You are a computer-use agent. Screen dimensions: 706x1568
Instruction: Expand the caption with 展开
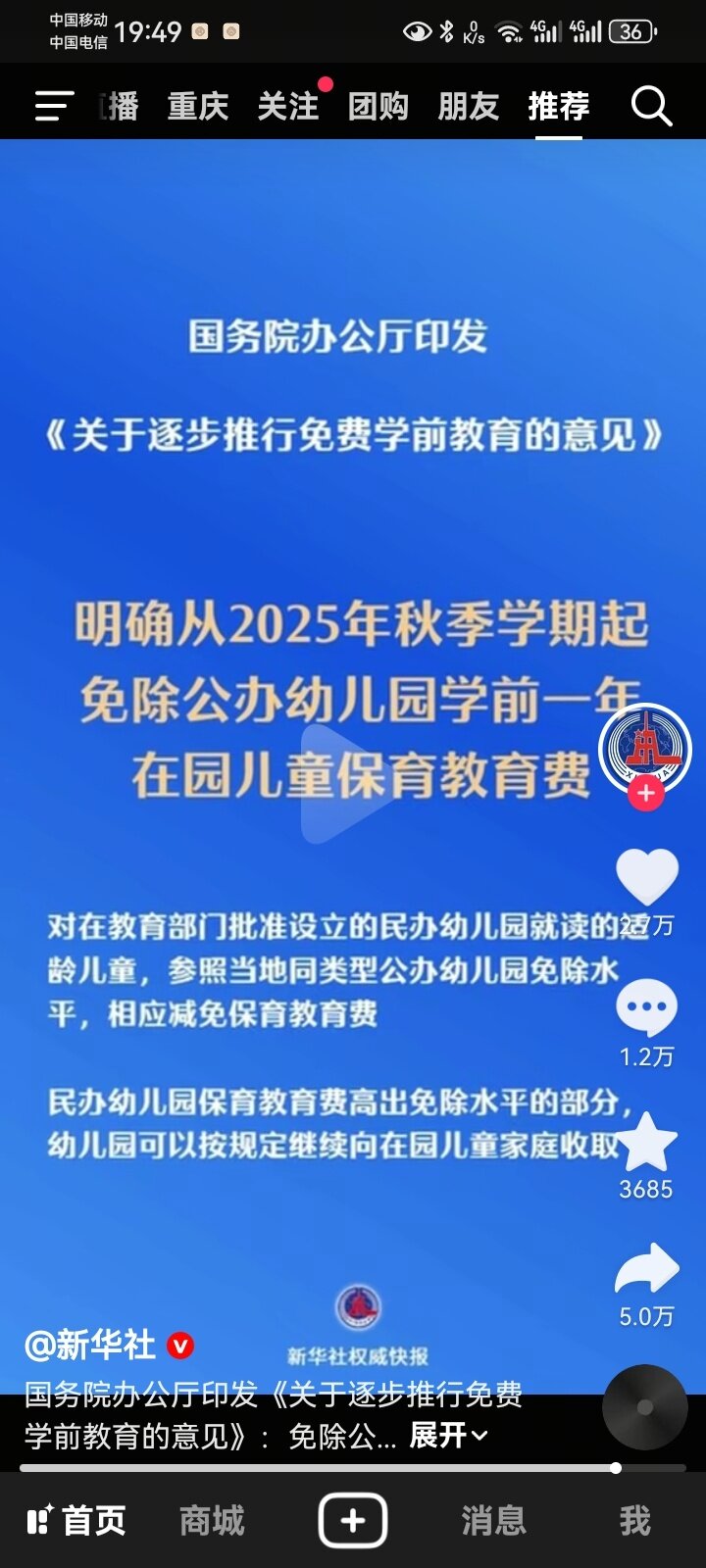coord(448,1436)
